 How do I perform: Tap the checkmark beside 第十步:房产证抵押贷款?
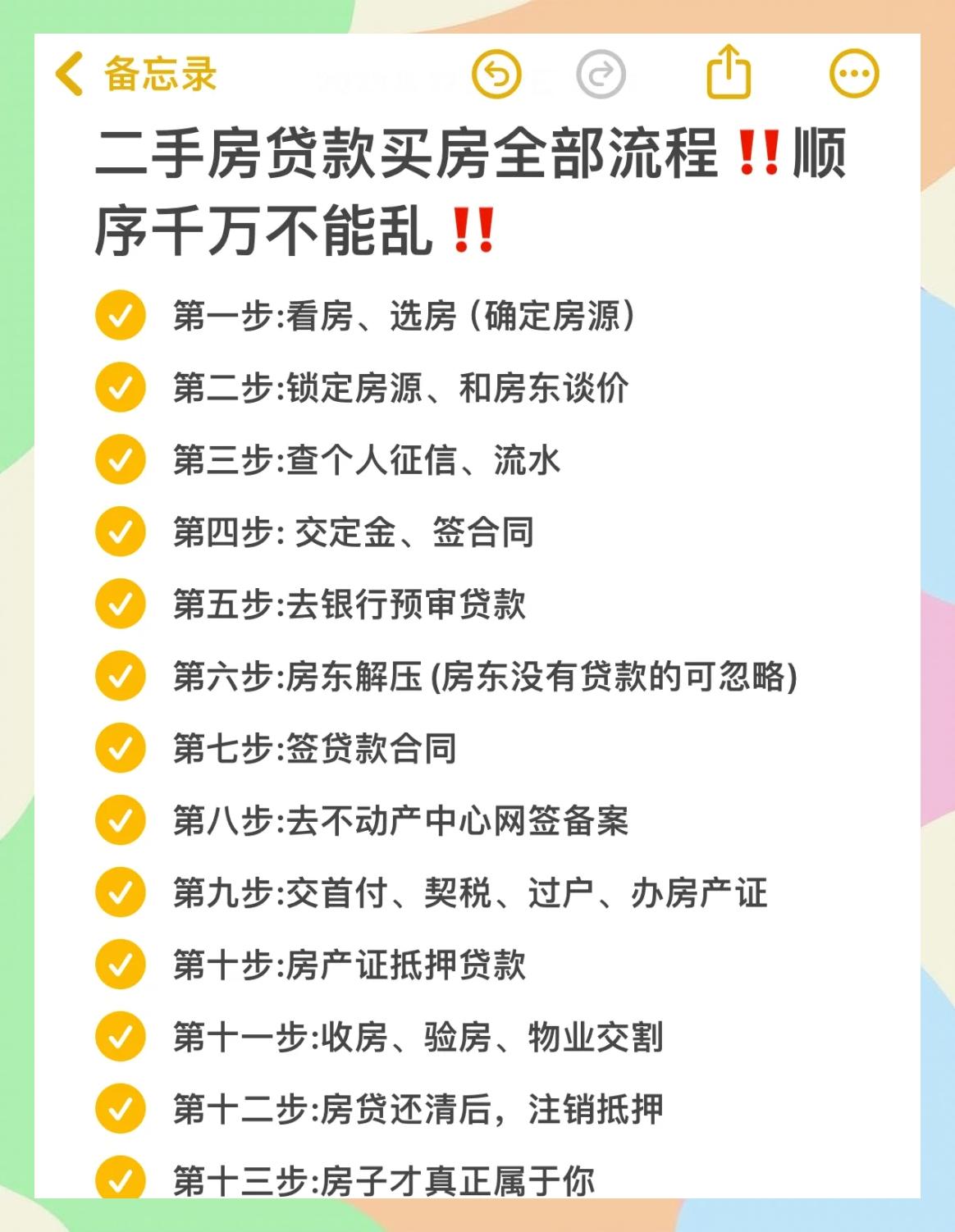[x=119, y=961]
